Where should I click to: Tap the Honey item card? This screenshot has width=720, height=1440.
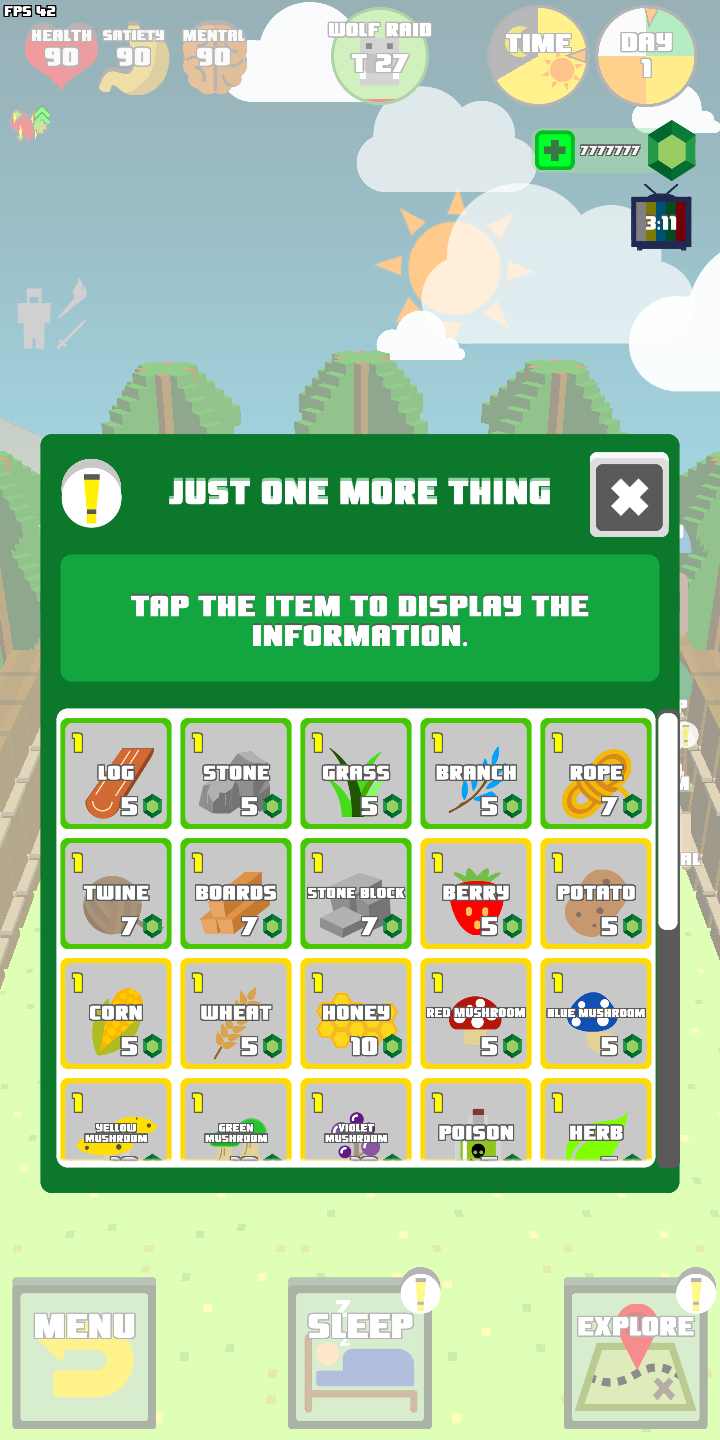pyautogui.click(x=356, y=1013)
